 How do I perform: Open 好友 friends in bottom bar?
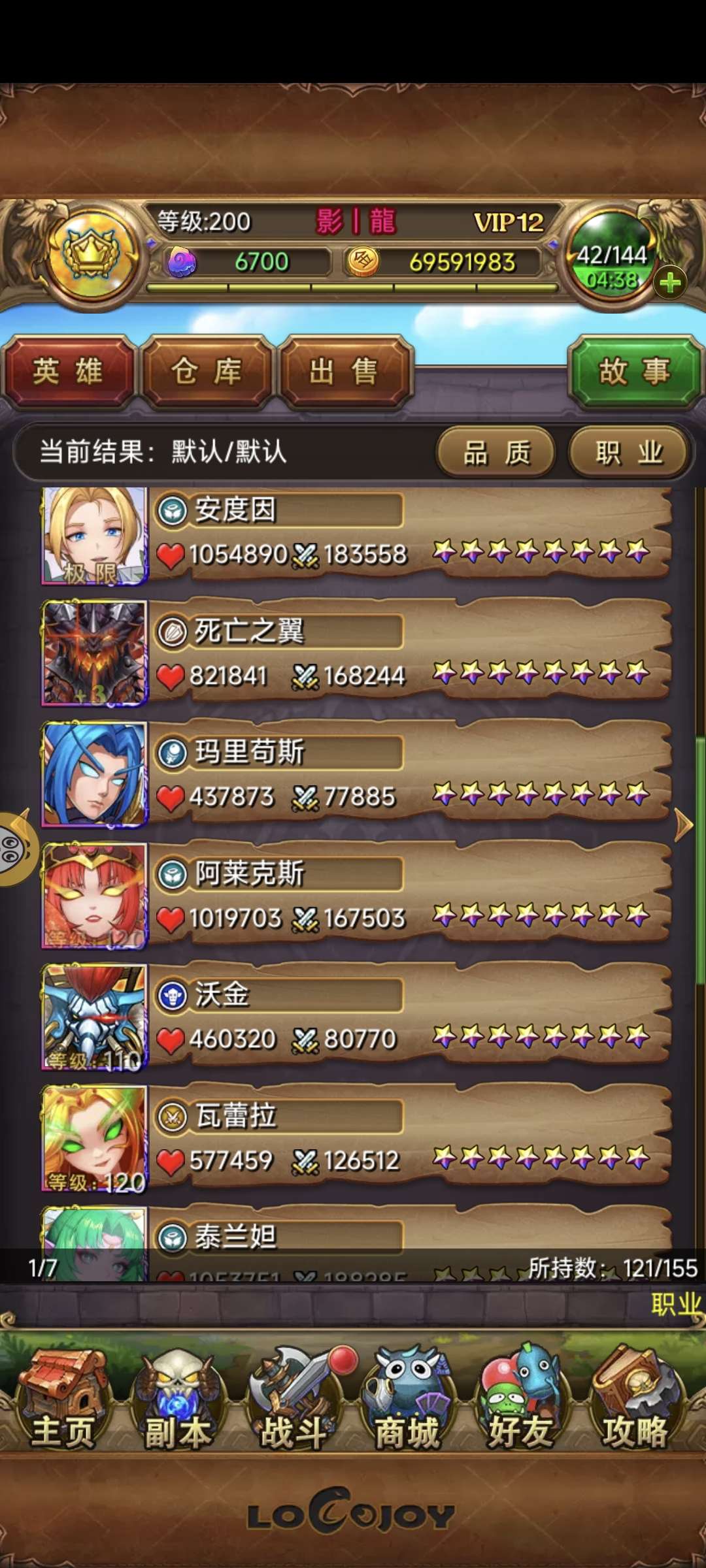tap(521, 1397)
